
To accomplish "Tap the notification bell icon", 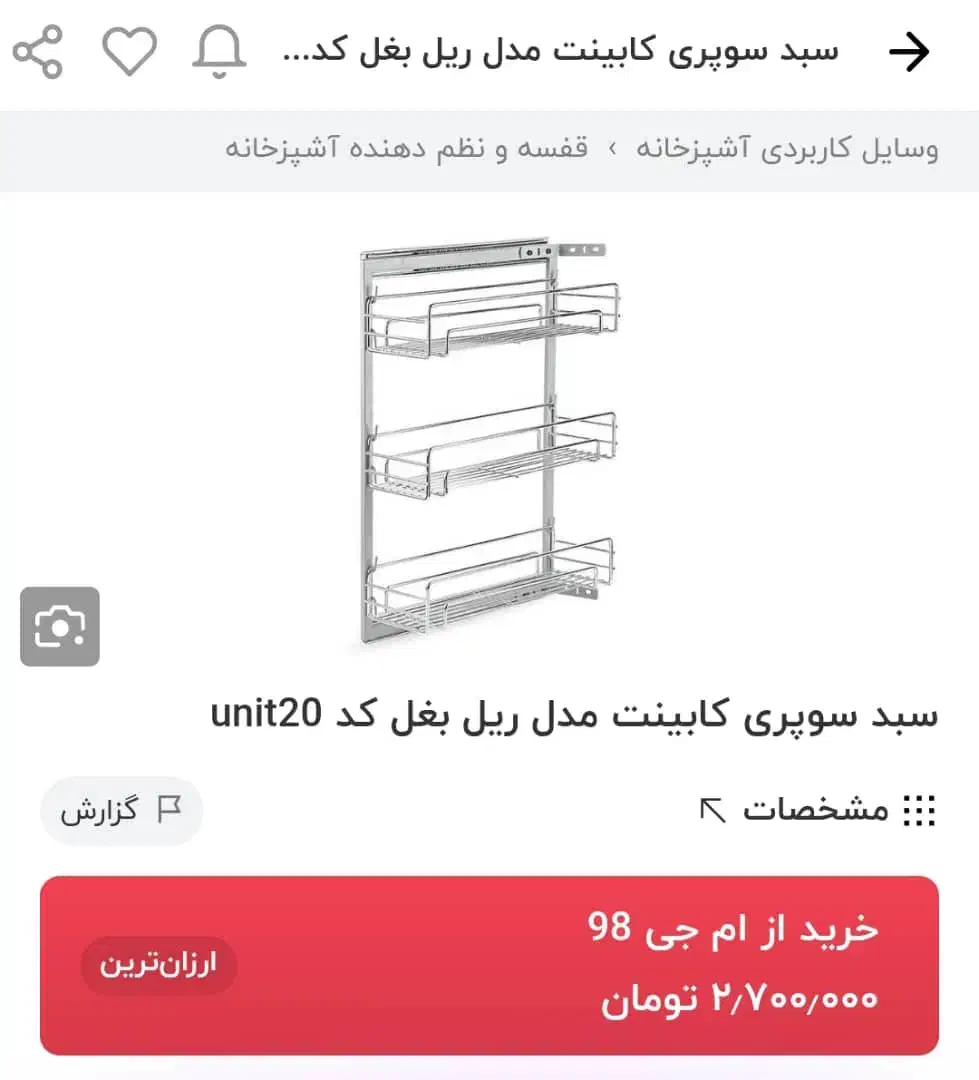I will (x=218, y=51).
